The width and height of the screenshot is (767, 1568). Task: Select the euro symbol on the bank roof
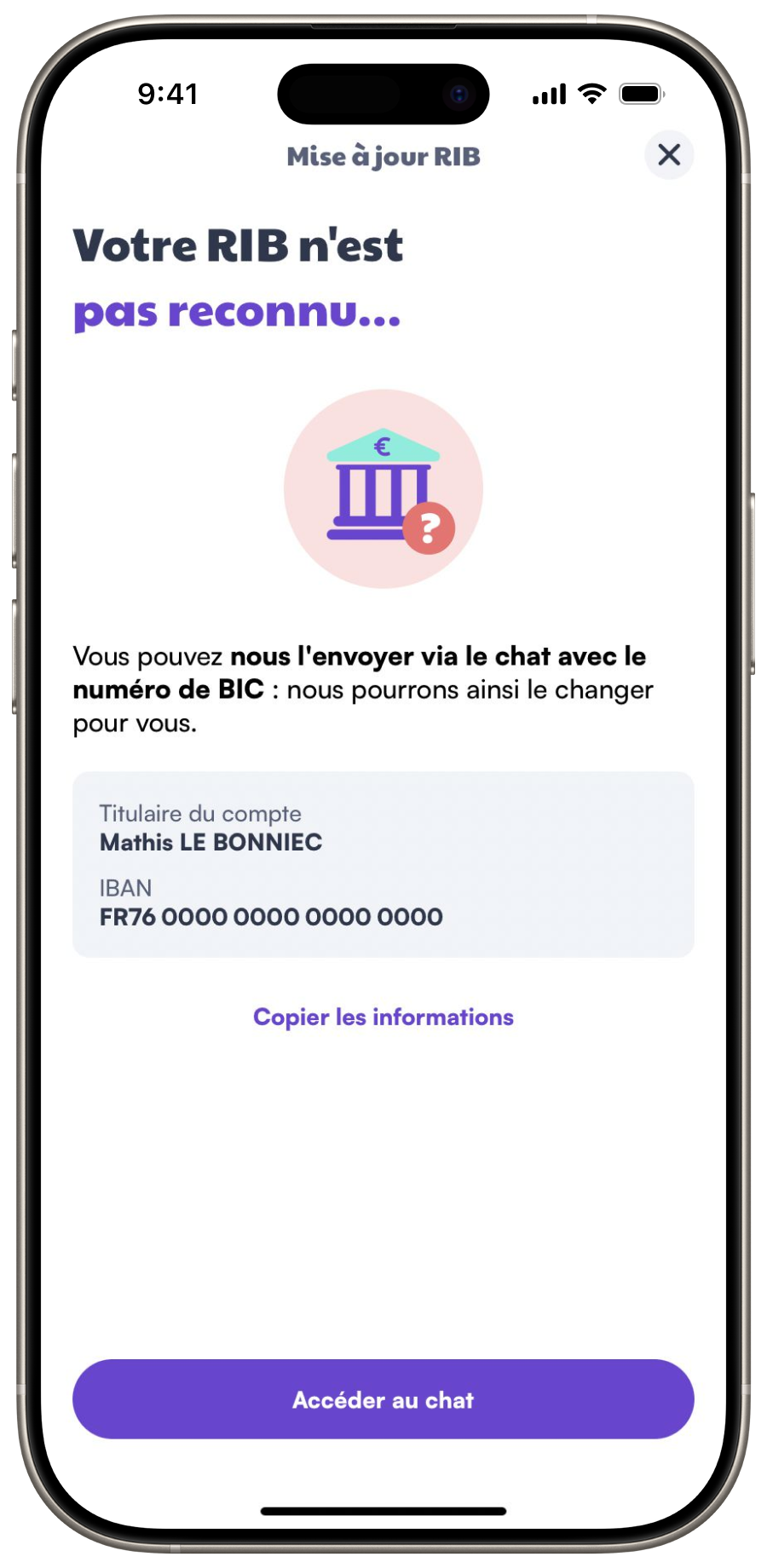(382, 445)
